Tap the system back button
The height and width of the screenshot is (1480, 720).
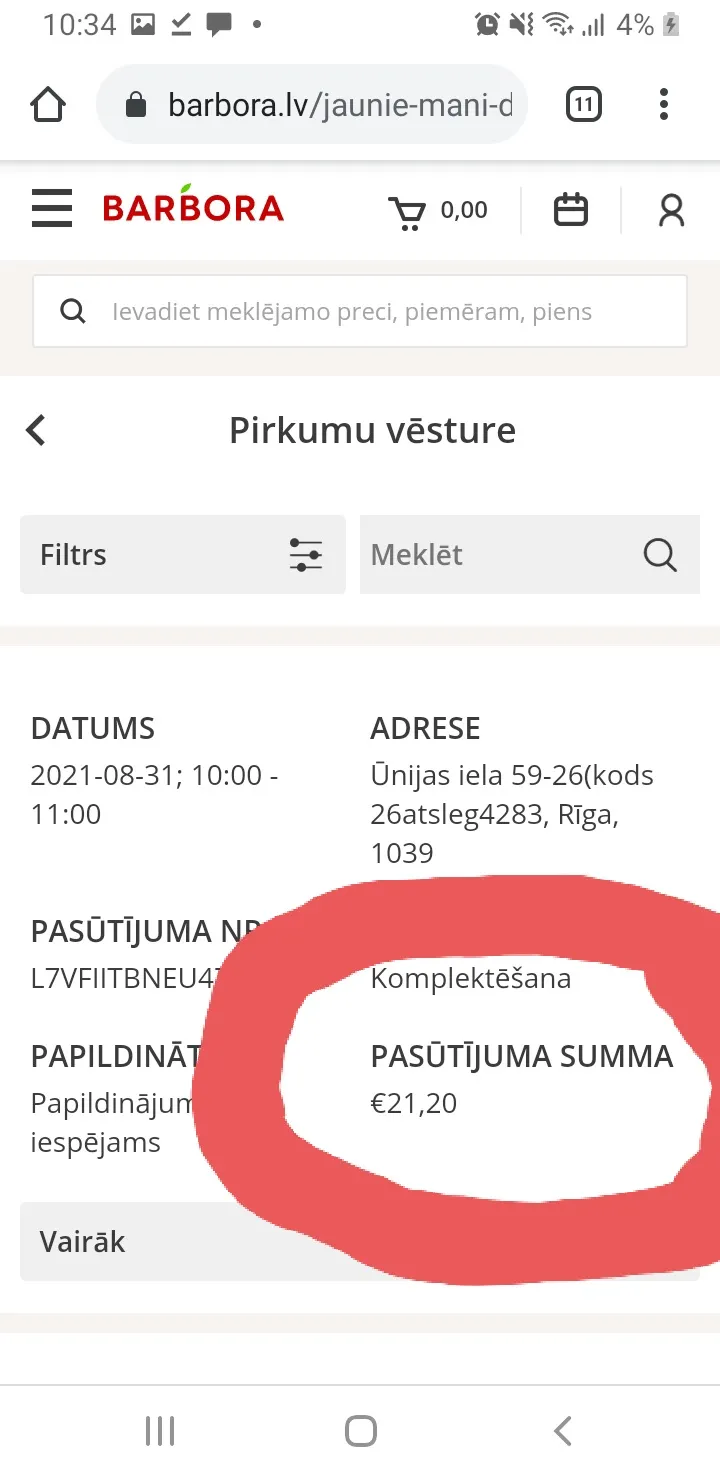pos(563,1431)
